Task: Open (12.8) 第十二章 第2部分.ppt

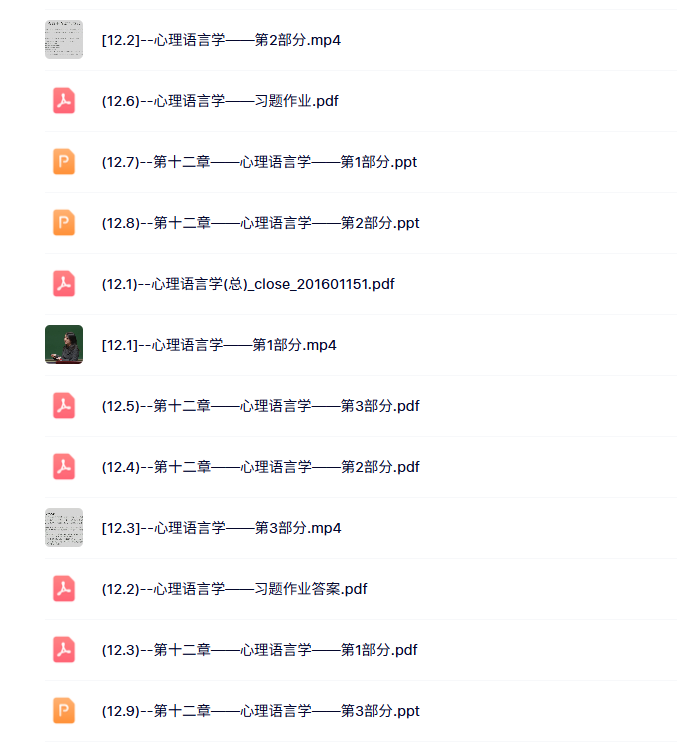Action: point(260,223)
